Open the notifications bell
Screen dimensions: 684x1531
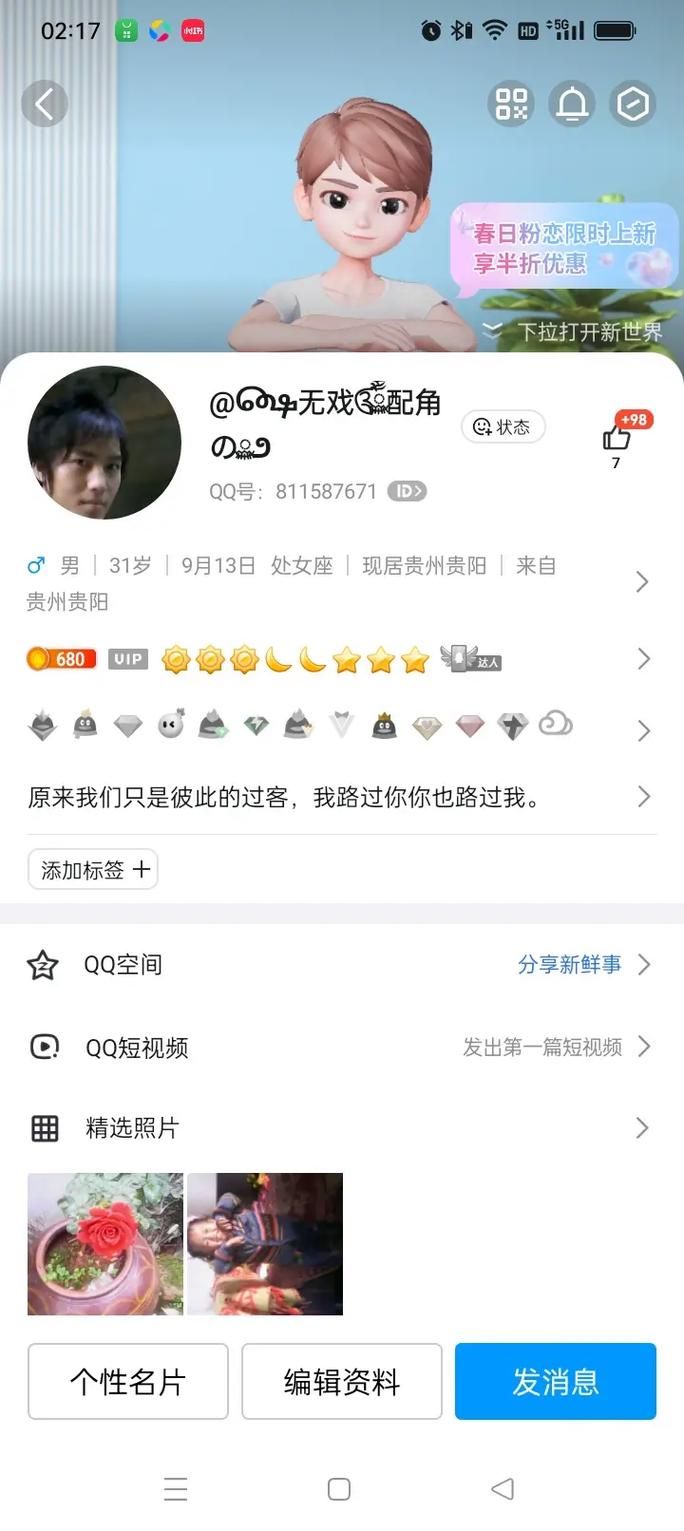(x=572, y=103)
